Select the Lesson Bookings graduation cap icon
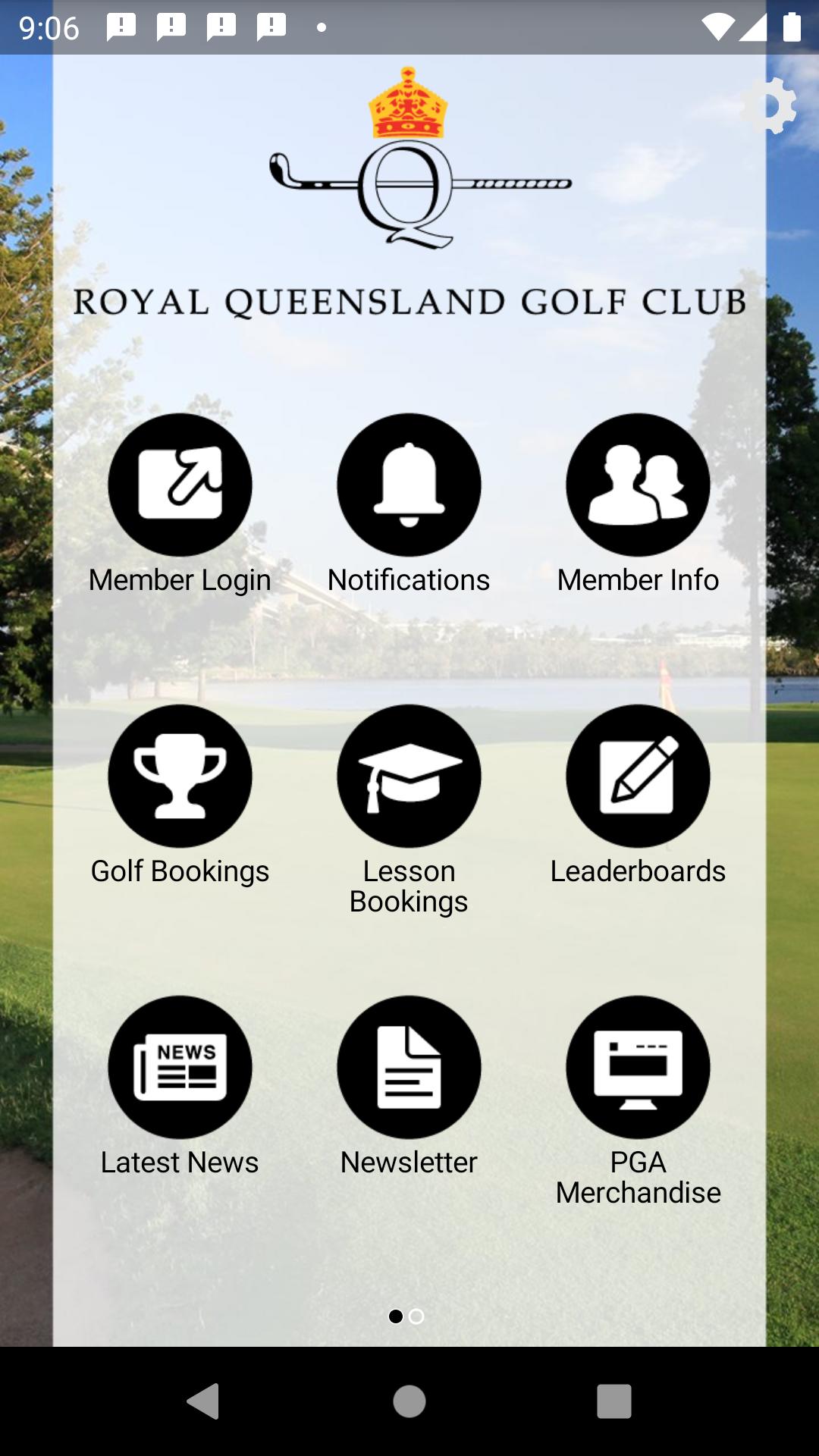 click(x=409, y=774)
